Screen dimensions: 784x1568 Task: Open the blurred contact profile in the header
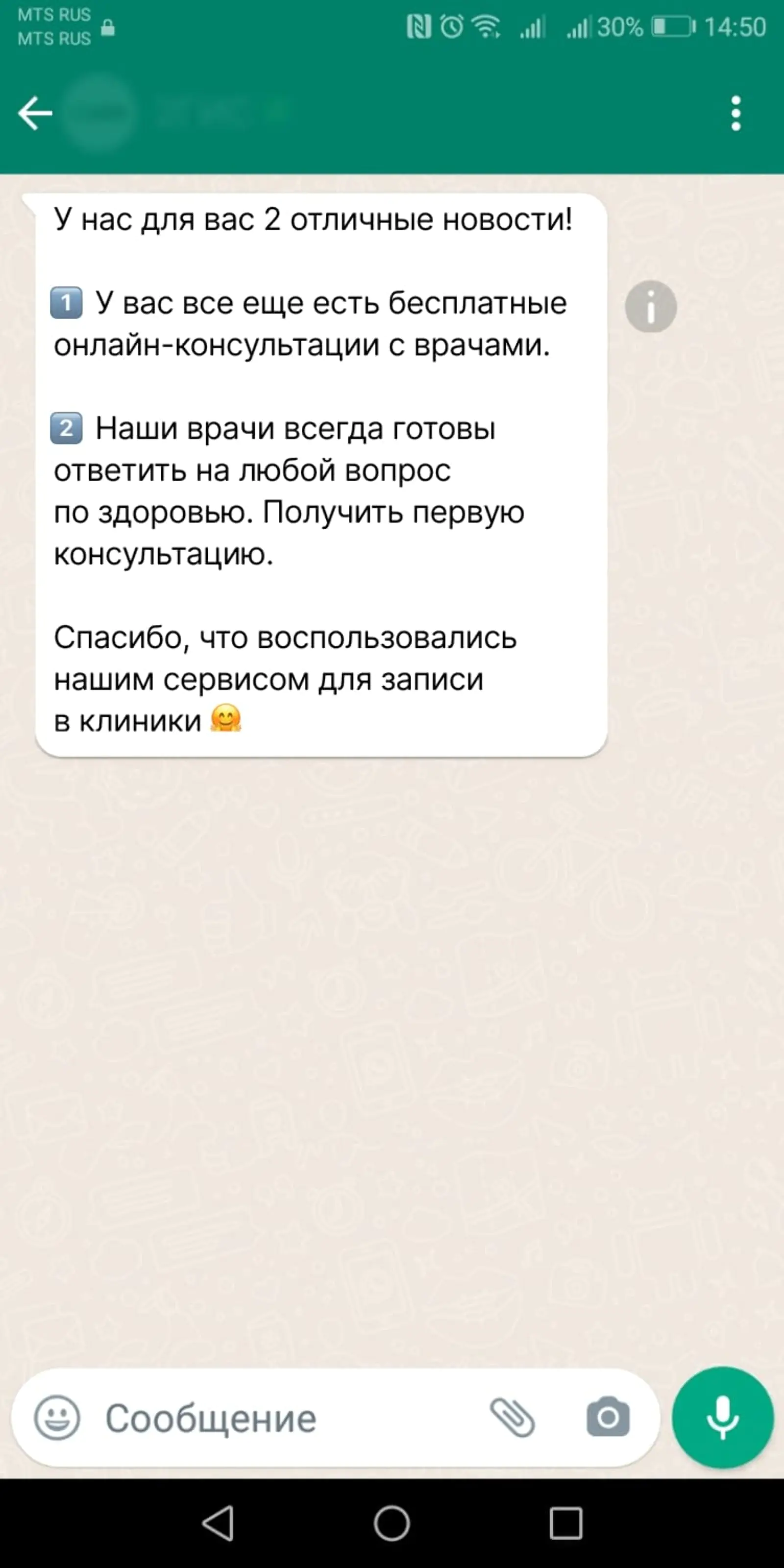click(x=176, y=113)
